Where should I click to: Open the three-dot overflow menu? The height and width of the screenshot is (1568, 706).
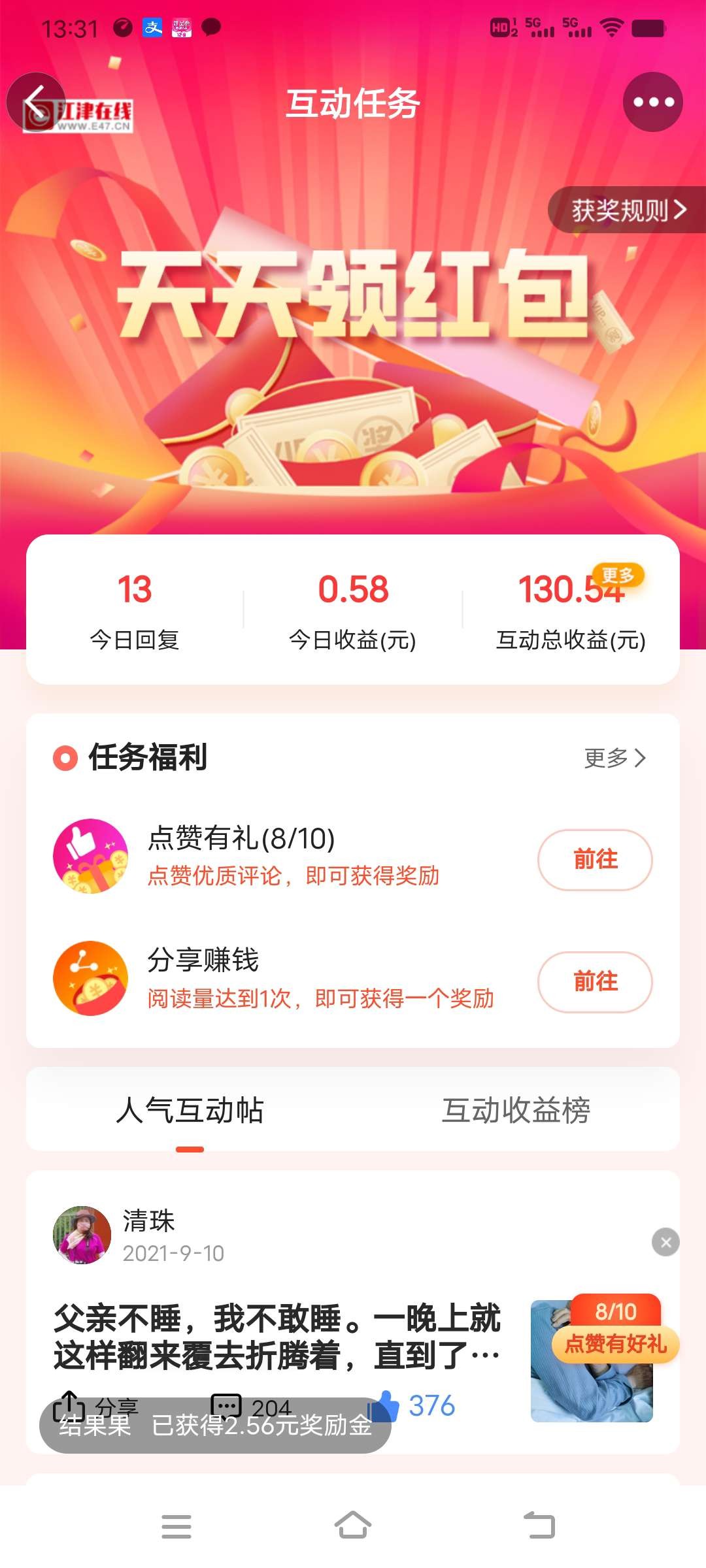(652, 103)
